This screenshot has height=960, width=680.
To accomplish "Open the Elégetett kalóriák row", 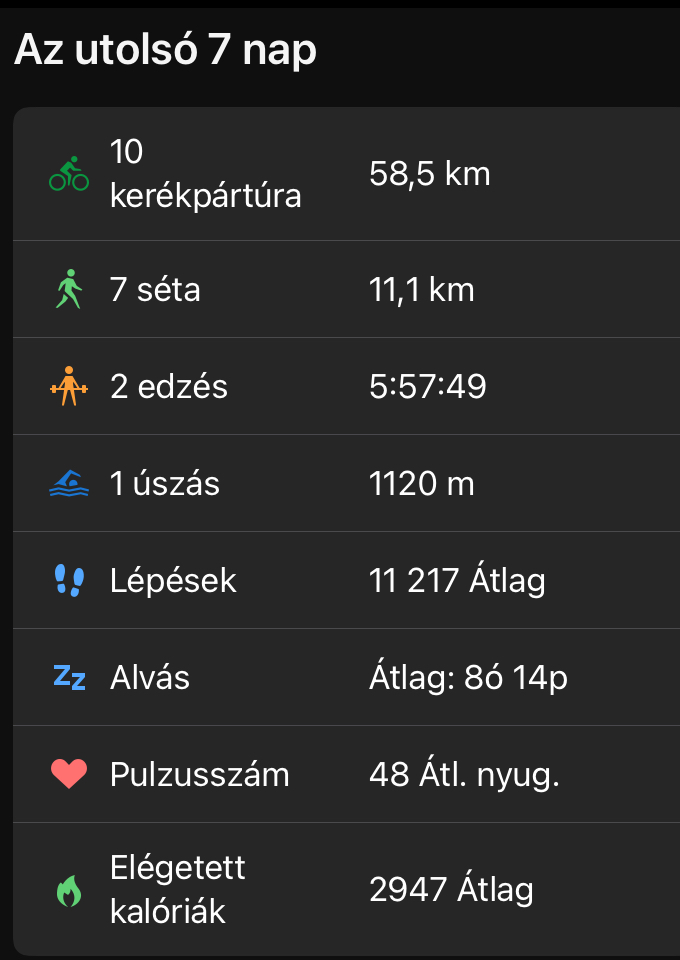I will 346,889.
